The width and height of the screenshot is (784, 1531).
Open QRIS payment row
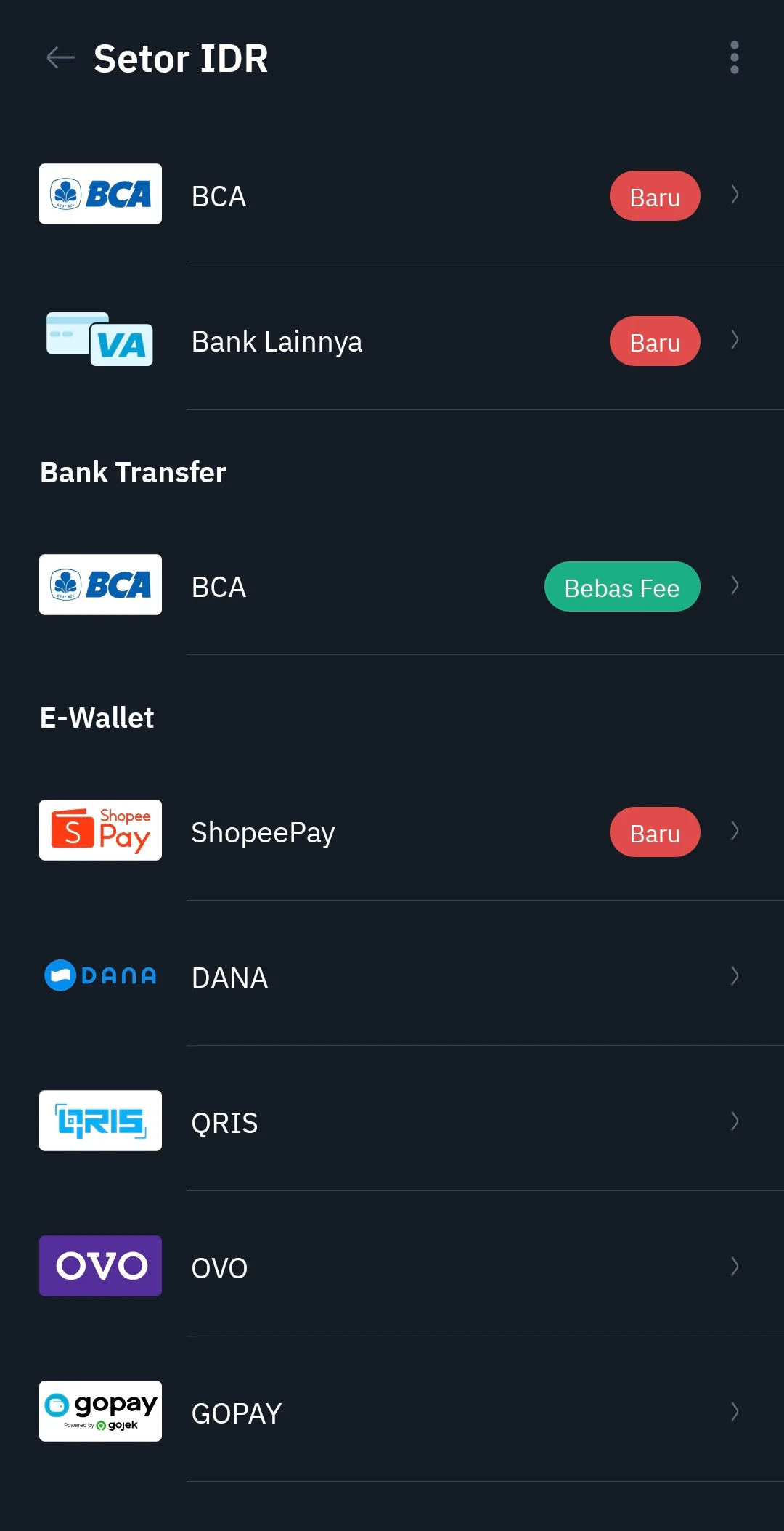pyautogui.click(x=363, y=1121)
